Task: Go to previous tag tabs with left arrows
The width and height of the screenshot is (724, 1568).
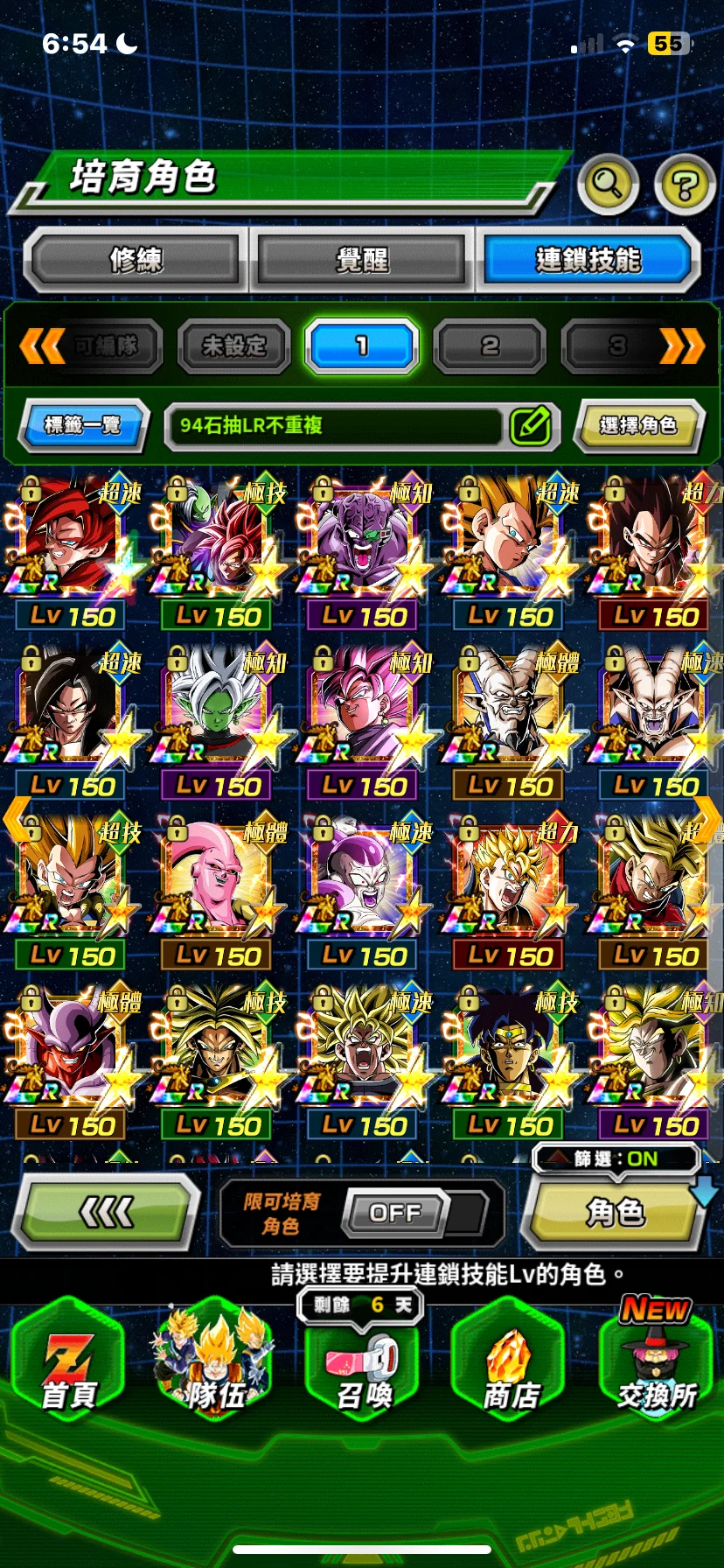Action: point(41,346)
